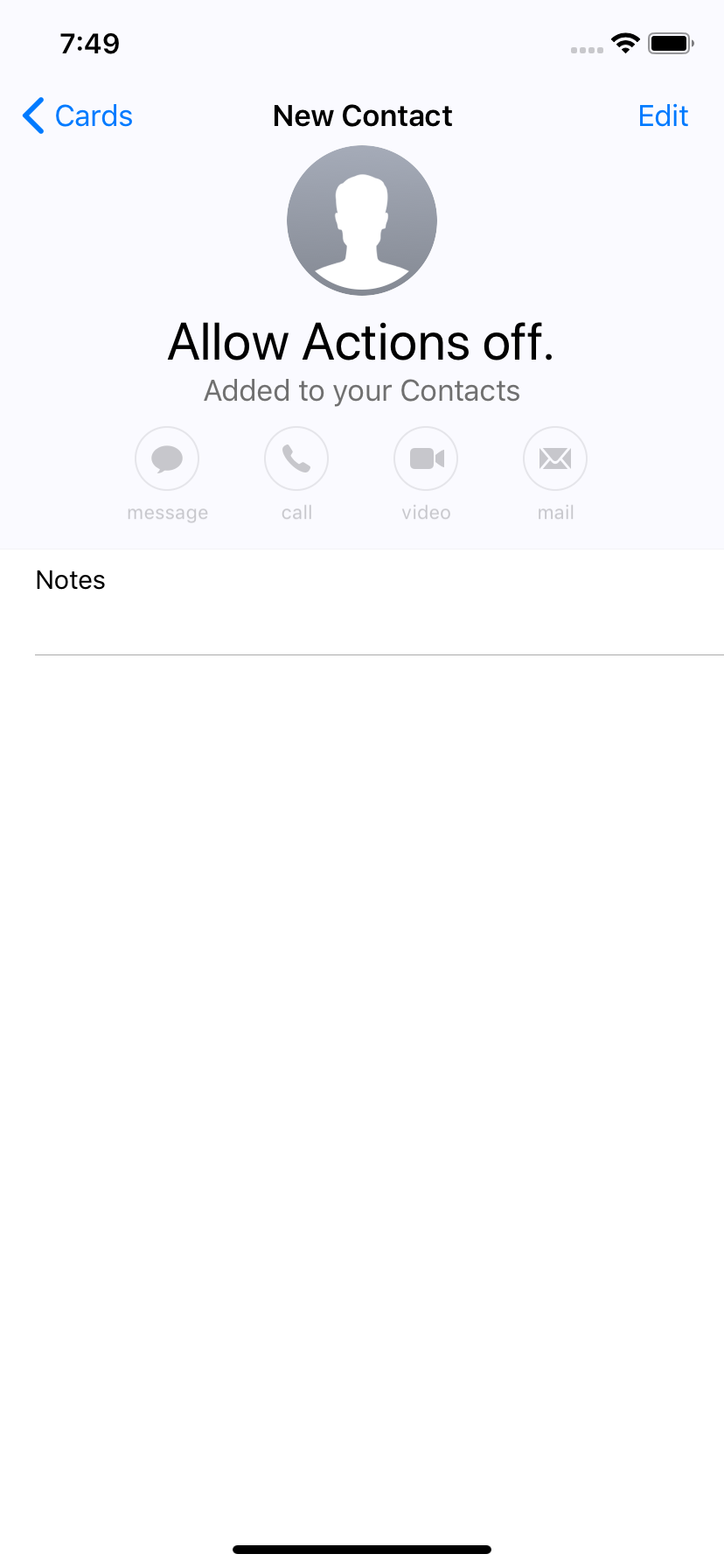Screen dimensions: 724x1568
Task: Tap the Notes field
Action: click(x=362, y=602)
